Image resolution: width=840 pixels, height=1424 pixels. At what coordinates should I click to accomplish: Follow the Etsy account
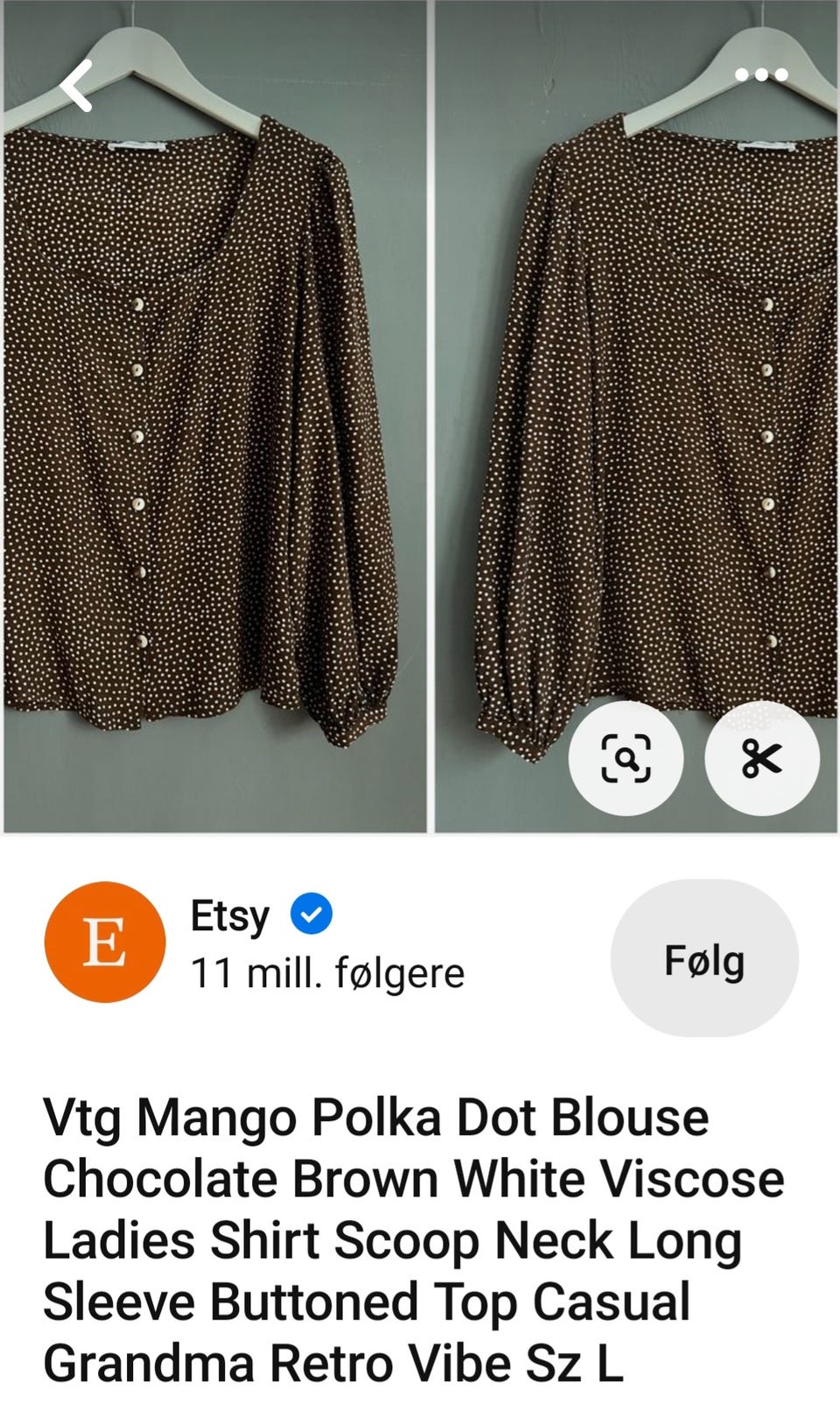704,959
